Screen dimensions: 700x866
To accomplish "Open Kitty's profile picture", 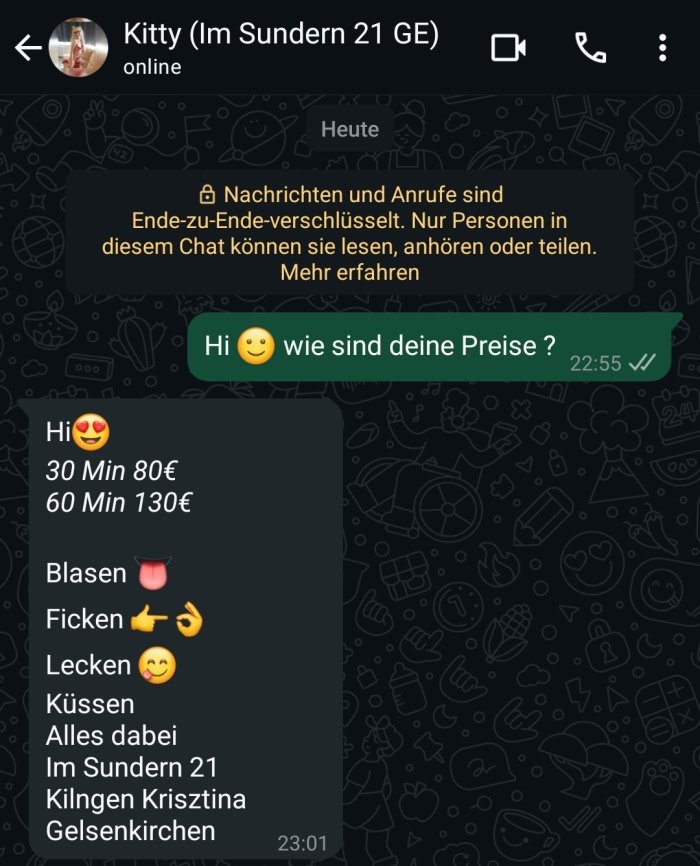I will tap(78, 48).
